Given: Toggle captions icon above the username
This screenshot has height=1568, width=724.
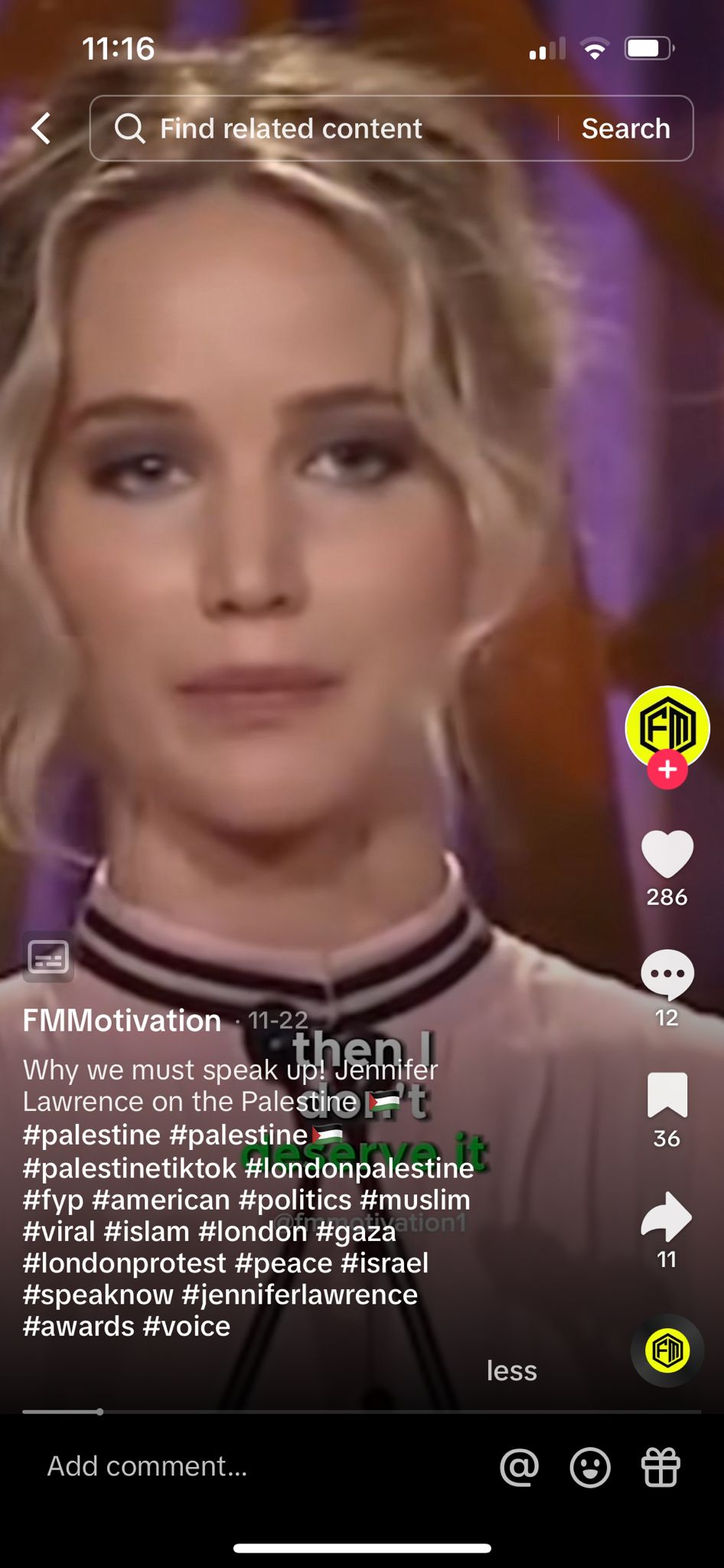Looking at the screenshot, I should pyautogui.click(x=48, y=957).
